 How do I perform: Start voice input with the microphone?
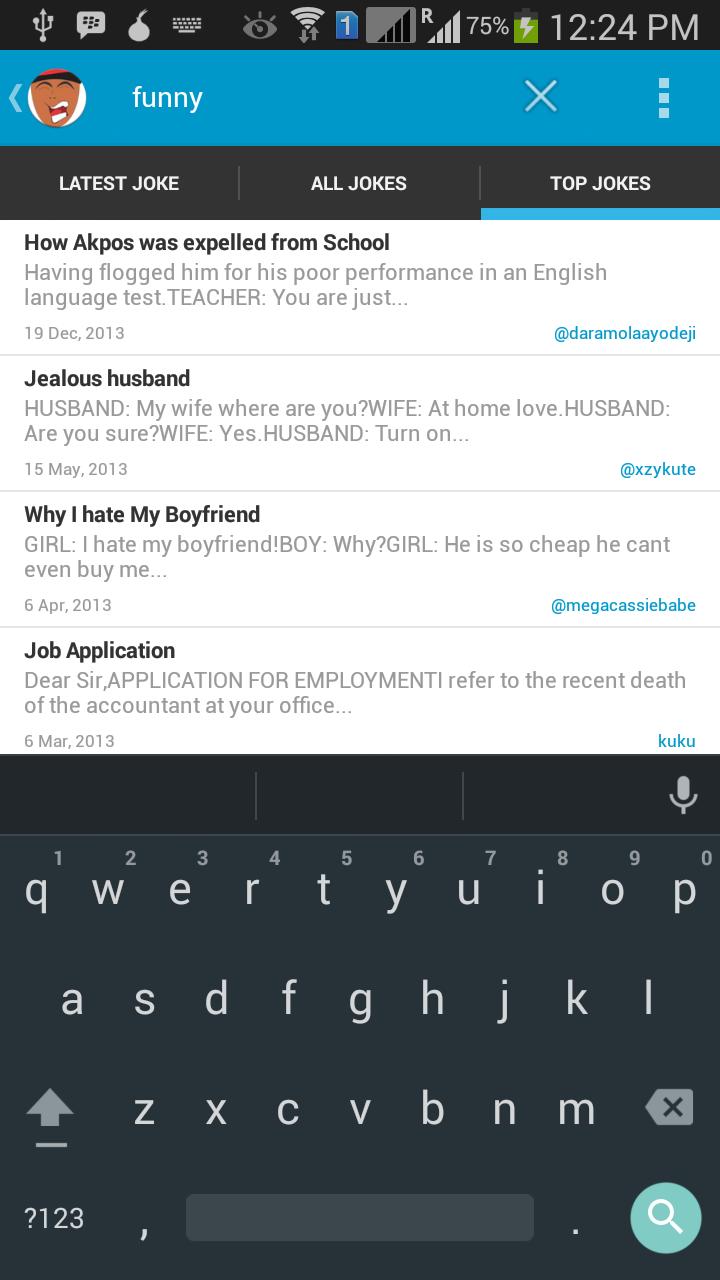click(683, 795)
